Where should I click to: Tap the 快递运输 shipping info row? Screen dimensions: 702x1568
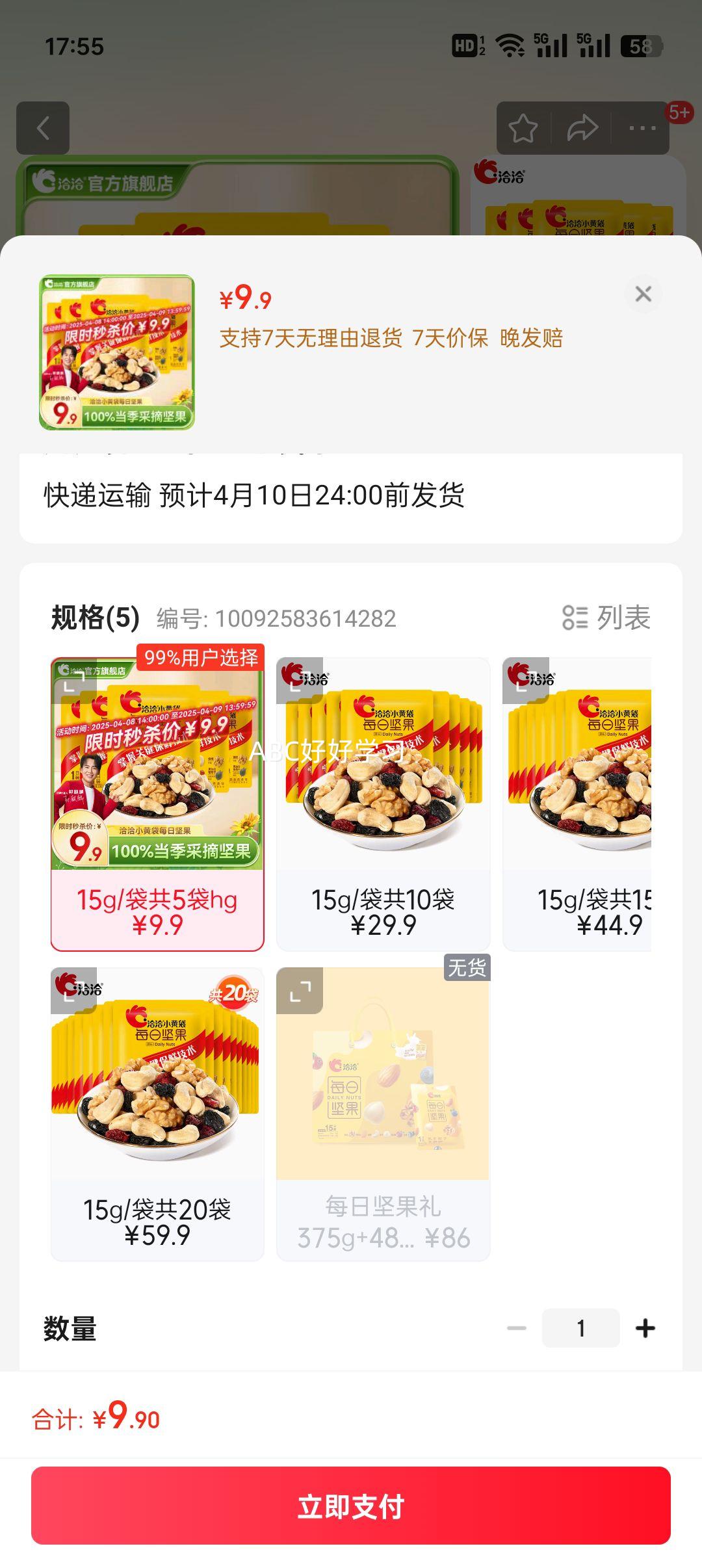[351, 495]
